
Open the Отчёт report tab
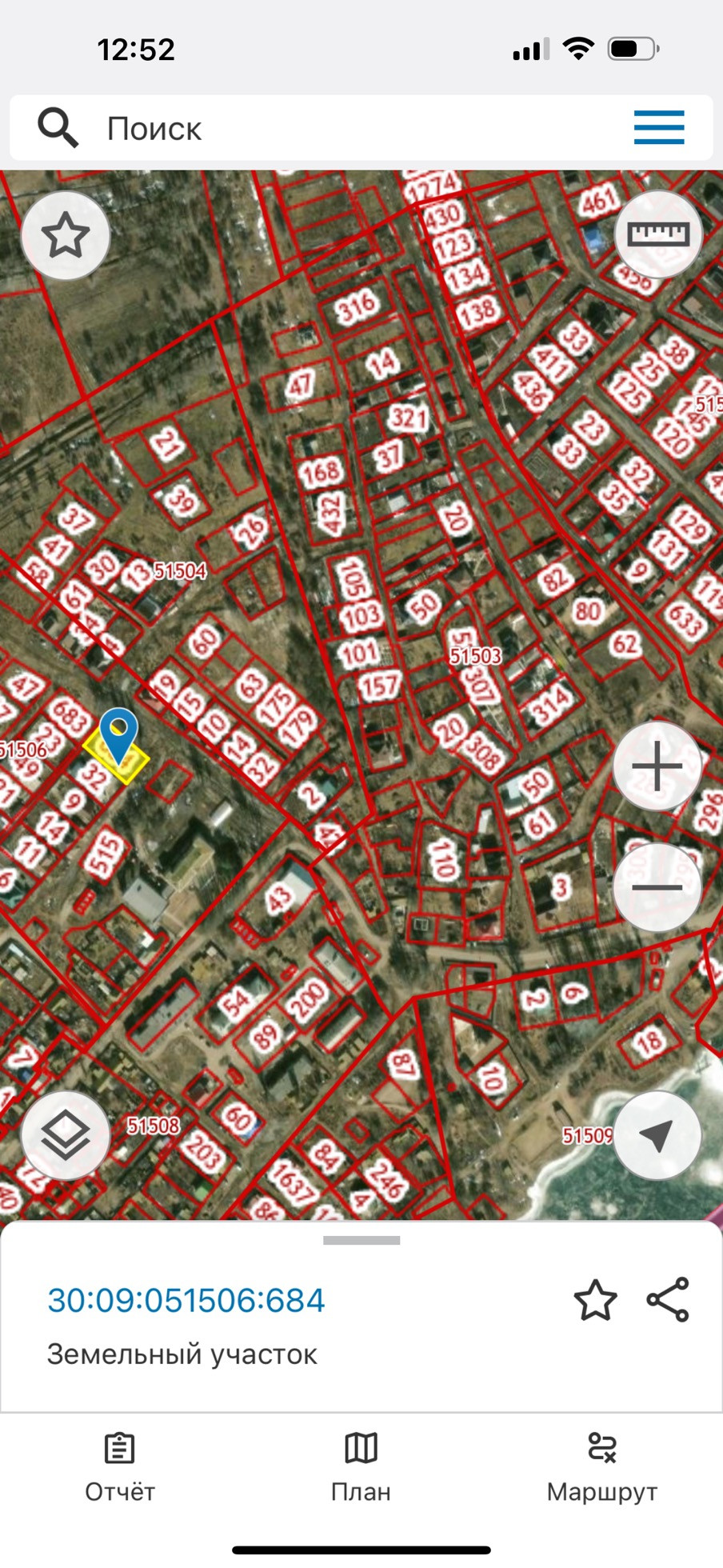point(120,1468)
